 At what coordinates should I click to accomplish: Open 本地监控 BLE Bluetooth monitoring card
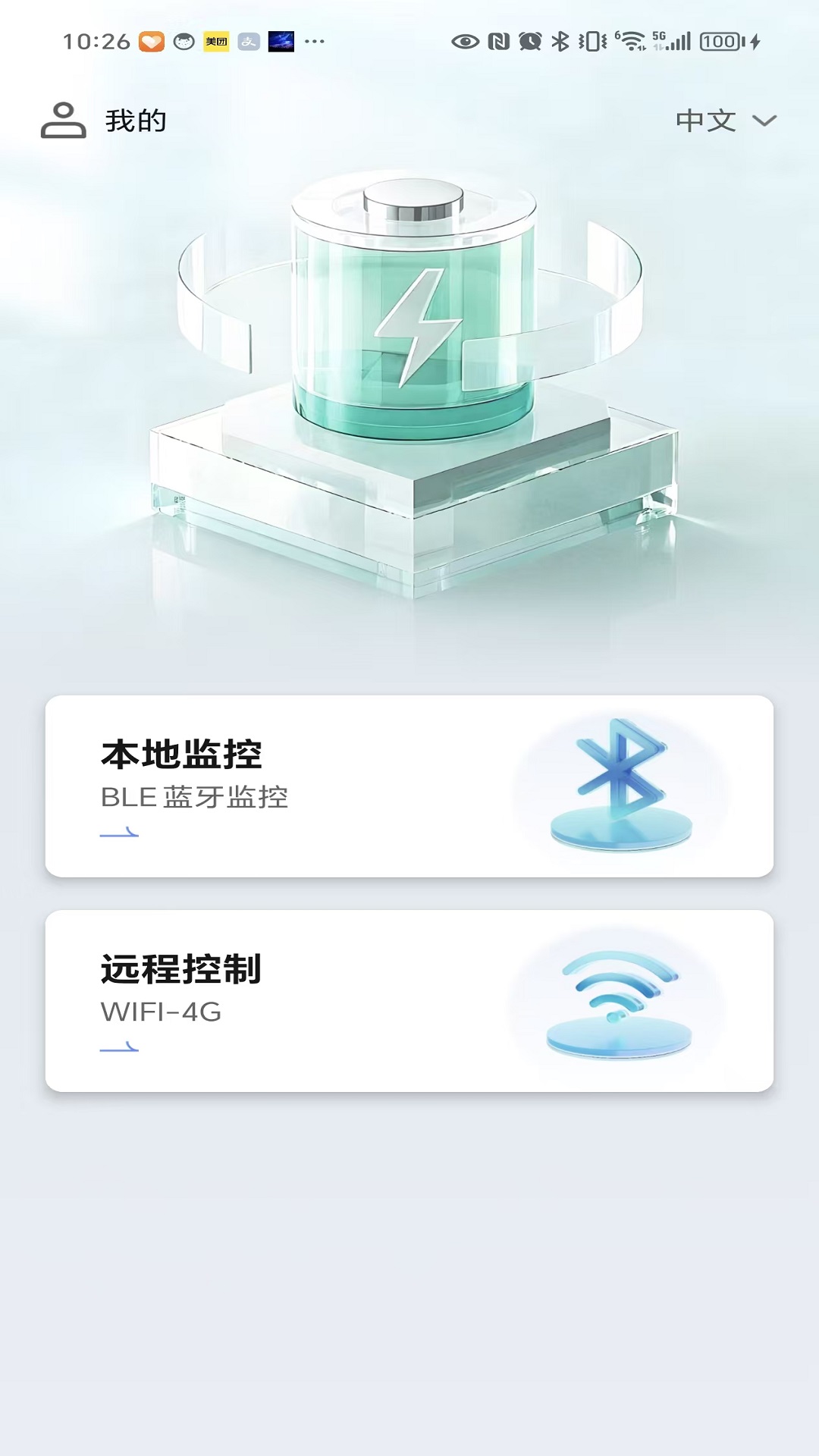pyautogui.click(x=409, y=786)
